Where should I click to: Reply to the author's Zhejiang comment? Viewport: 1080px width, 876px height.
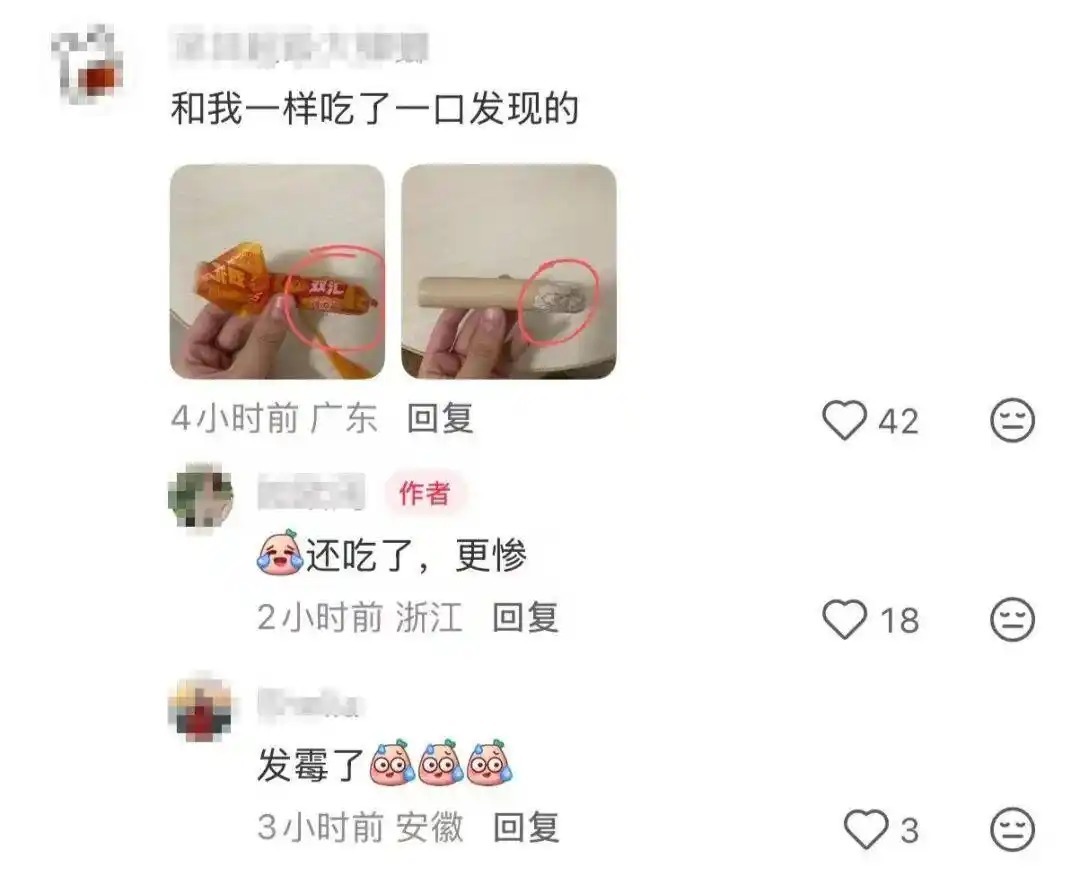pos(525,618)
